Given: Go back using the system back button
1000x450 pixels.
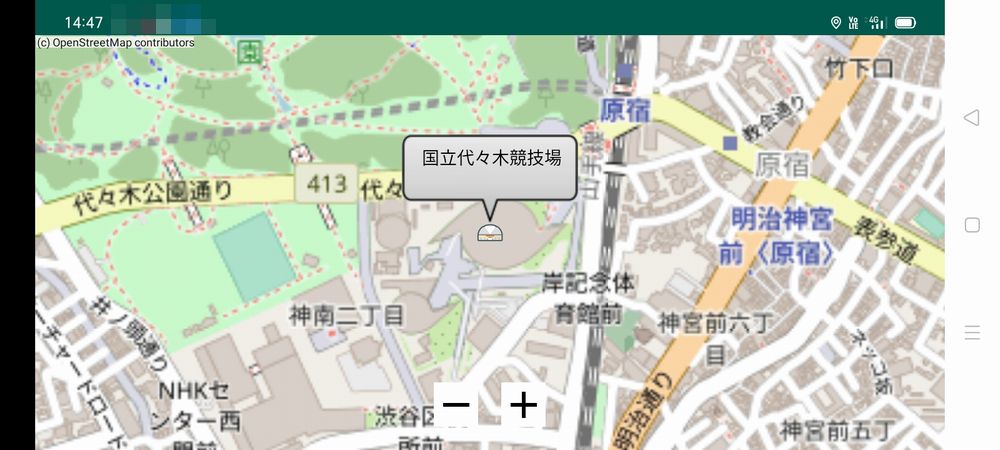Looking at the screenshot, I should (971, 118).
